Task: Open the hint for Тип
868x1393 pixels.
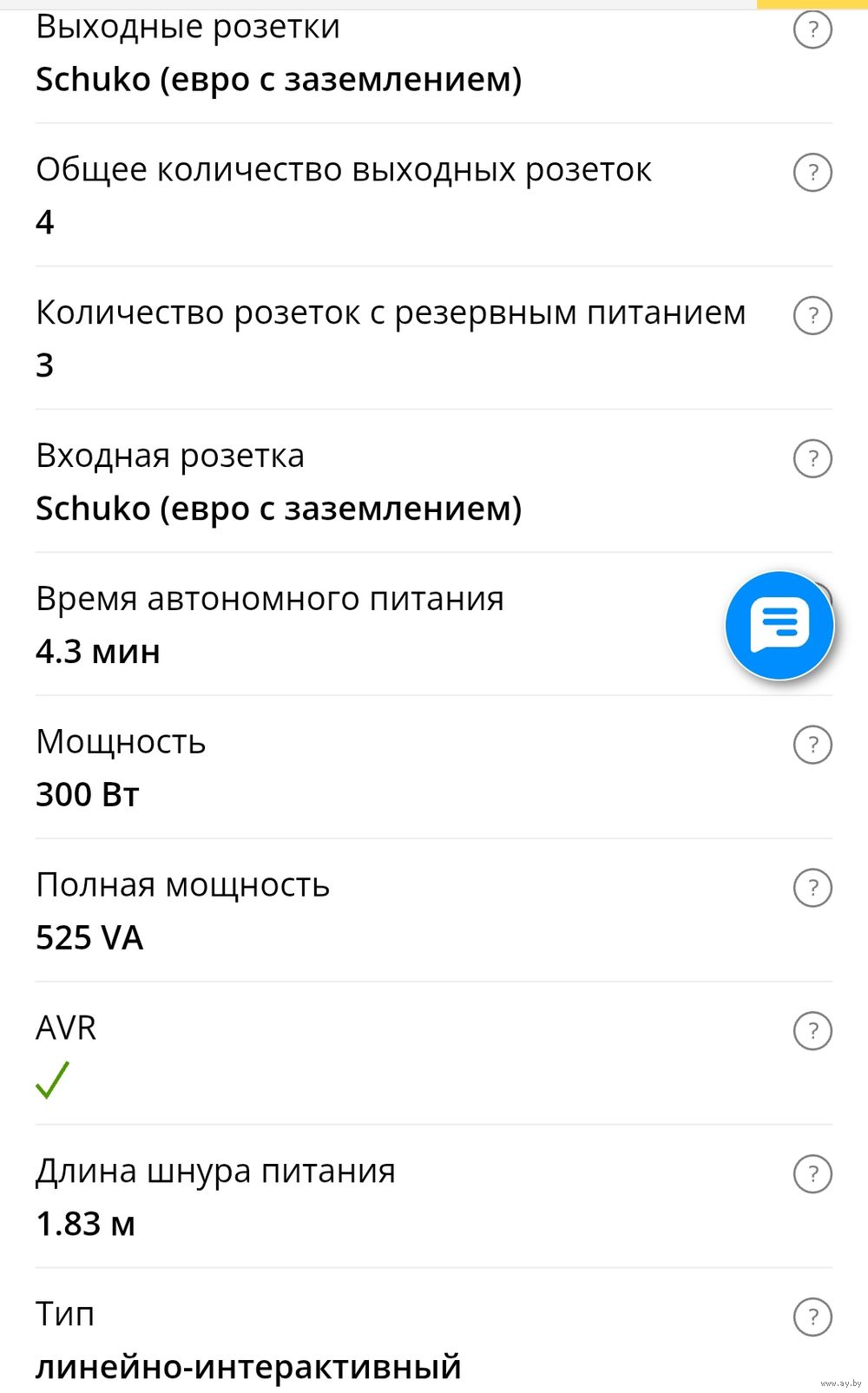Action: coord(812,1317)
